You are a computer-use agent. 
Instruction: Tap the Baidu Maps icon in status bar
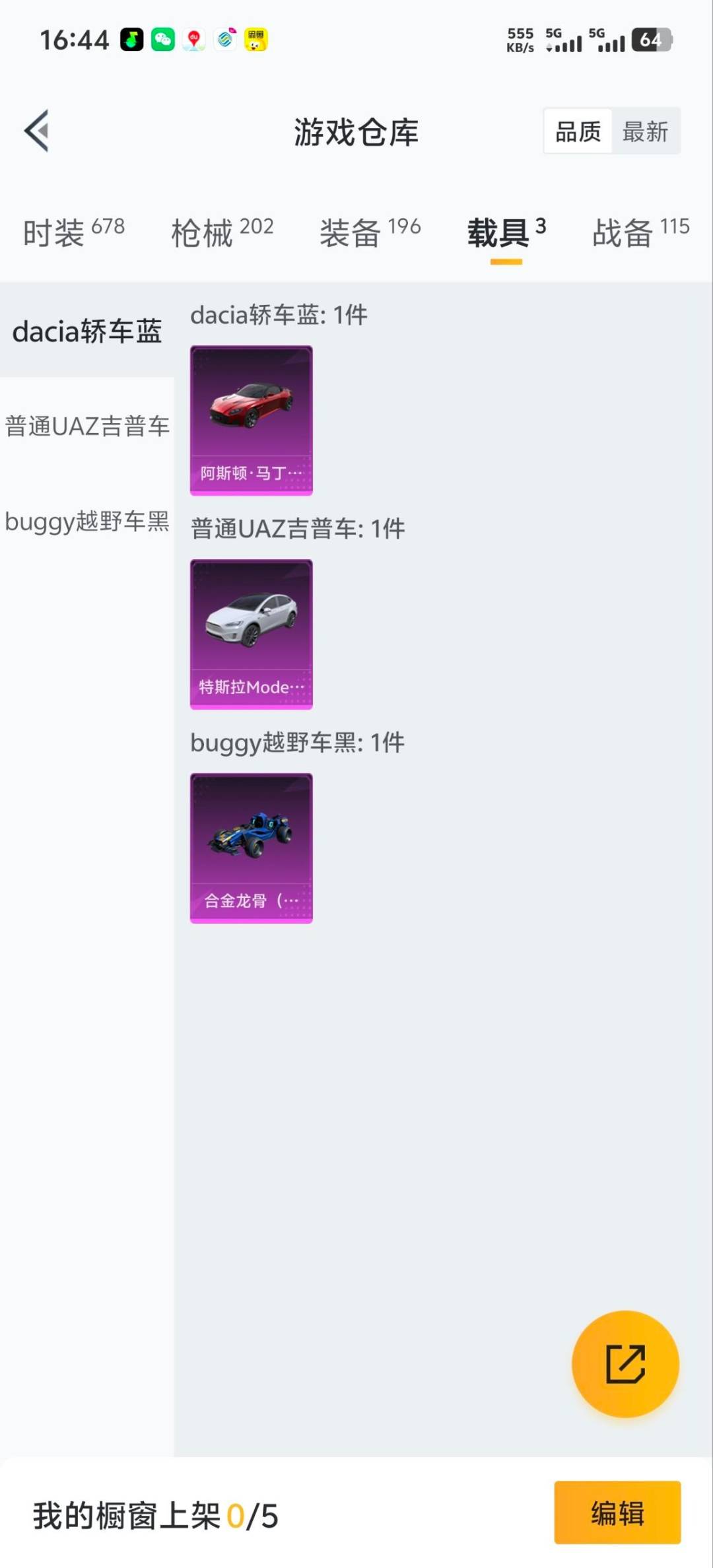pos(194,40)
